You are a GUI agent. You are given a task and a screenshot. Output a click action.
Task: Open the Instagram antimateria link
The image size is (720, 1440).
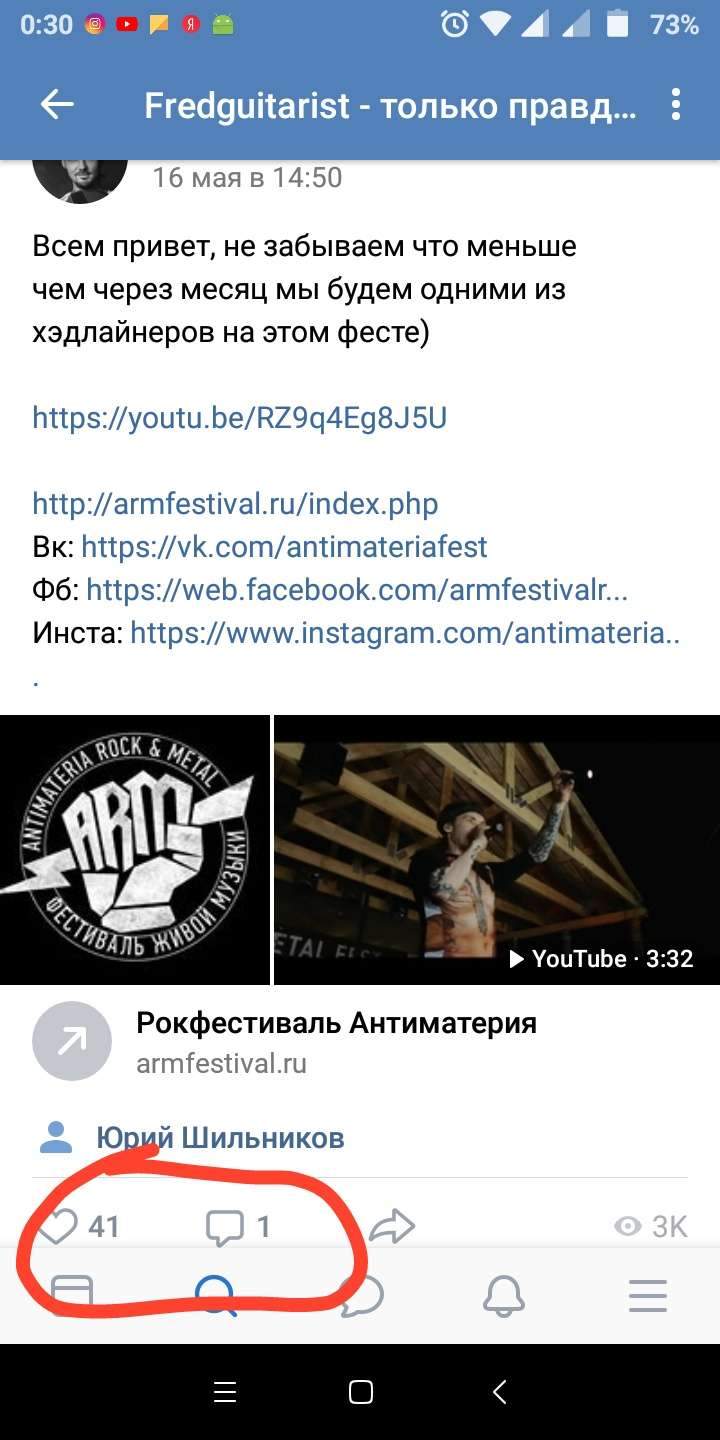pos(405,633)
